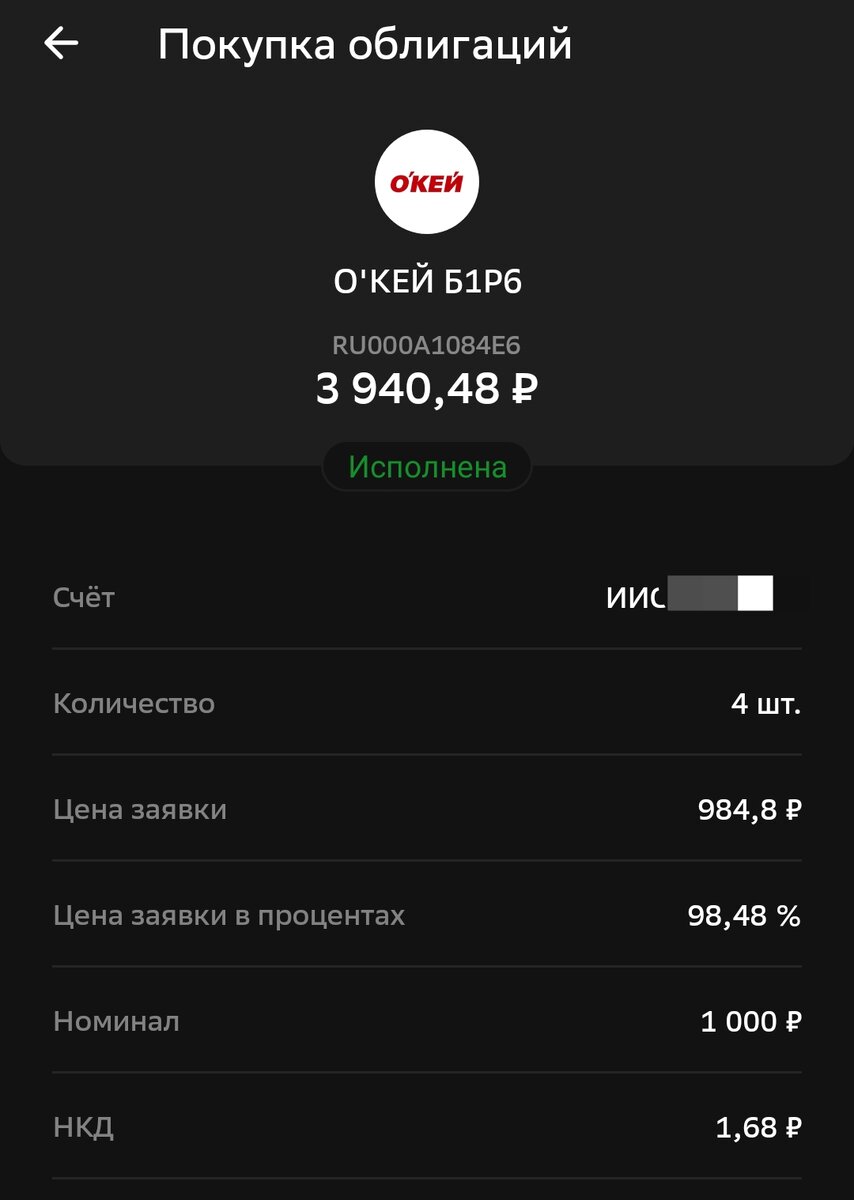Select the Количество row
Viewport: 854px width, 1200px height.
(x=135, y=702)
